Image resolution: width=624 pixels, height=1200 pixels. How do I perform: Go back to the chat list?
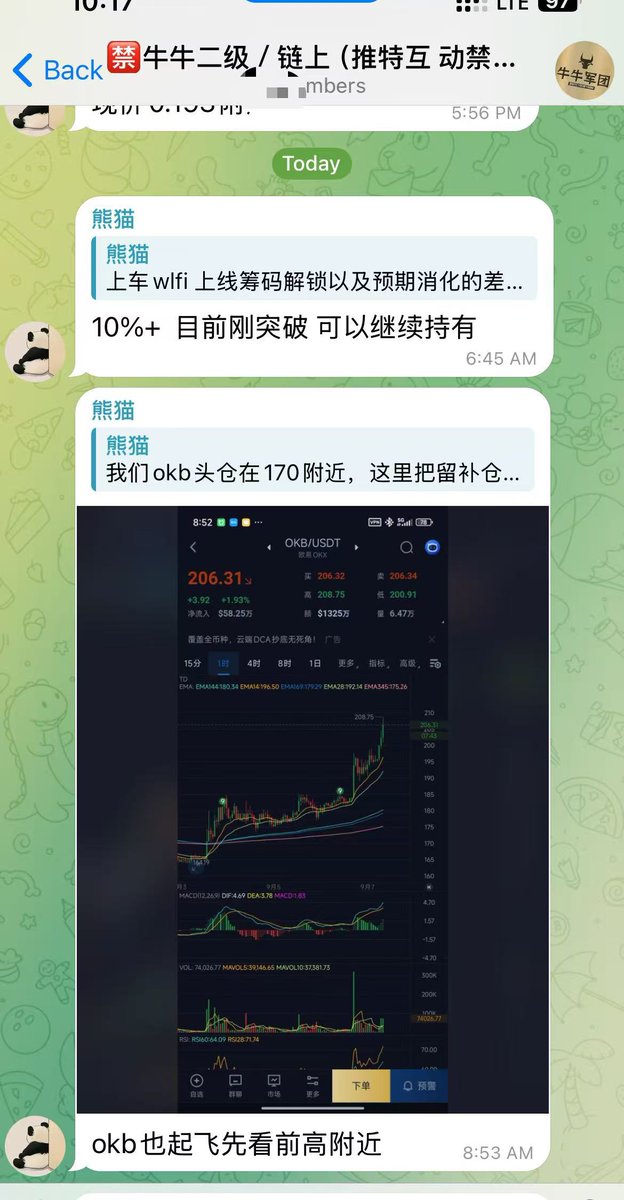[x=57, y=70]
